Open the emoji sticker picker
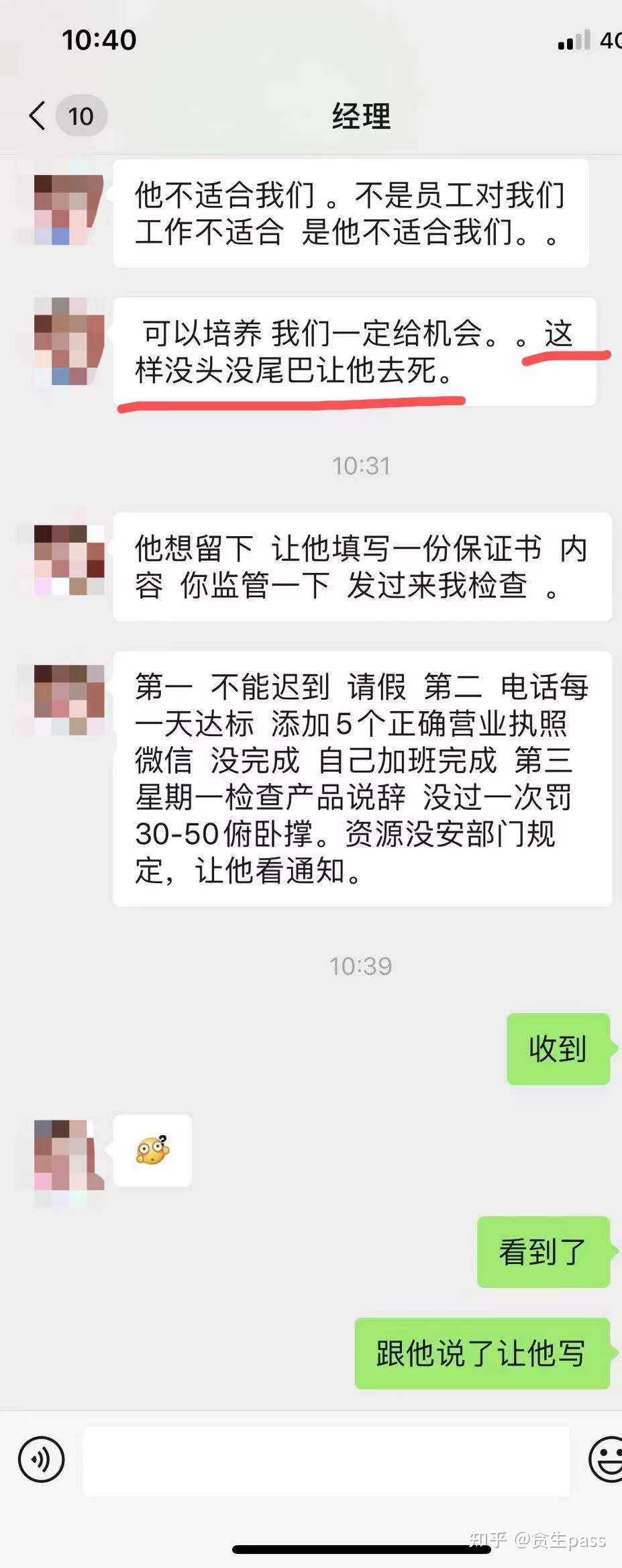Screen dimensions: 622x1568 coord(606,1459)
